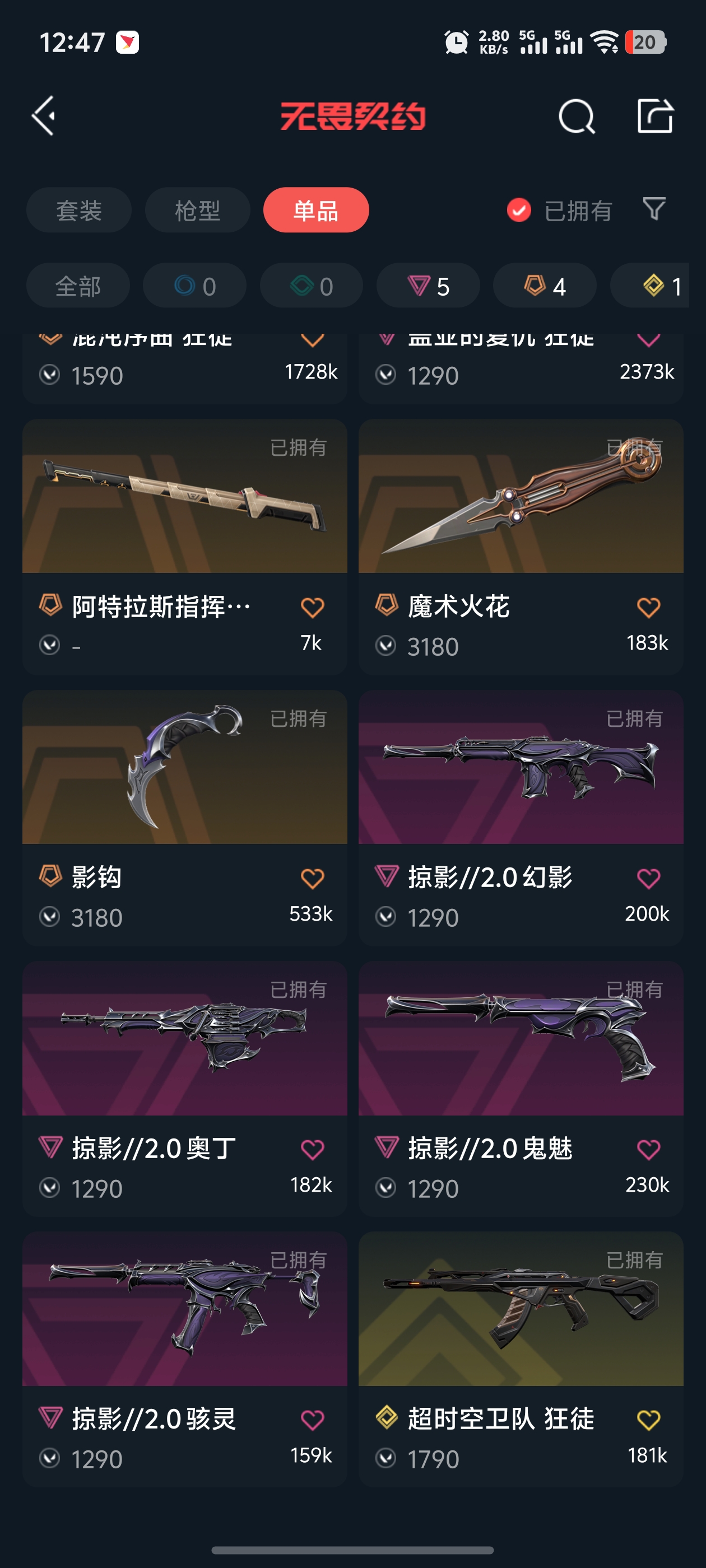Screen dimensions: 706x1568
Task: Open the search icon in header
Action: coord(575,116)
